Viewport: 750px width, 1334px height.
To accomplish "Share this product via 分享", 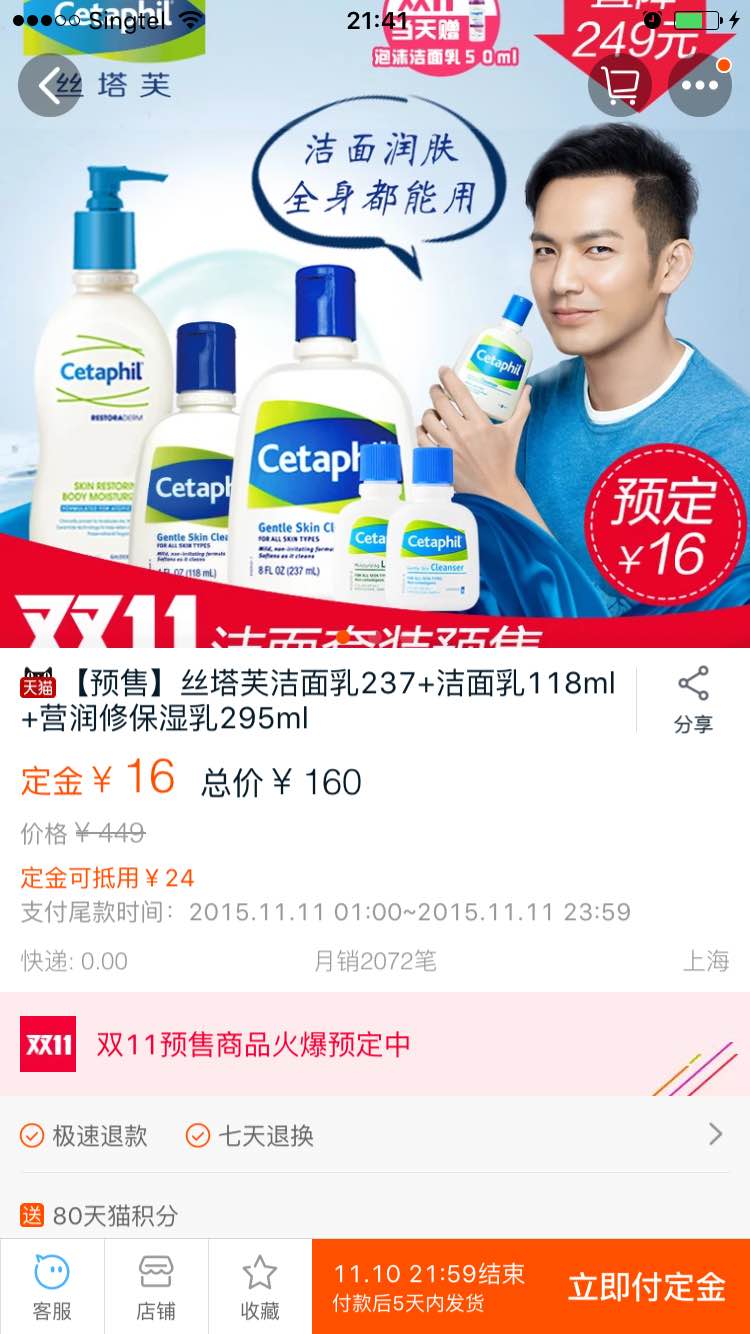I will (693, 700).
